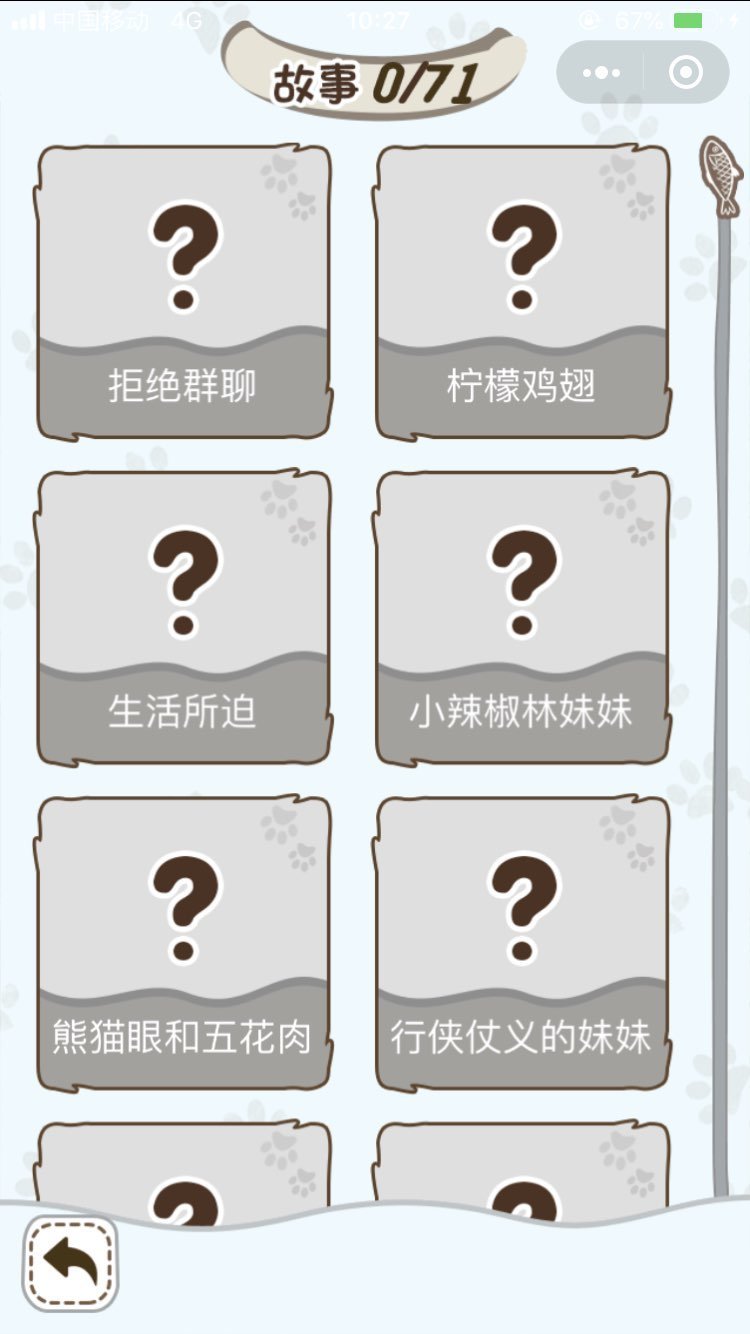Open the 拒绝群聊 story card

pos(184,292)
